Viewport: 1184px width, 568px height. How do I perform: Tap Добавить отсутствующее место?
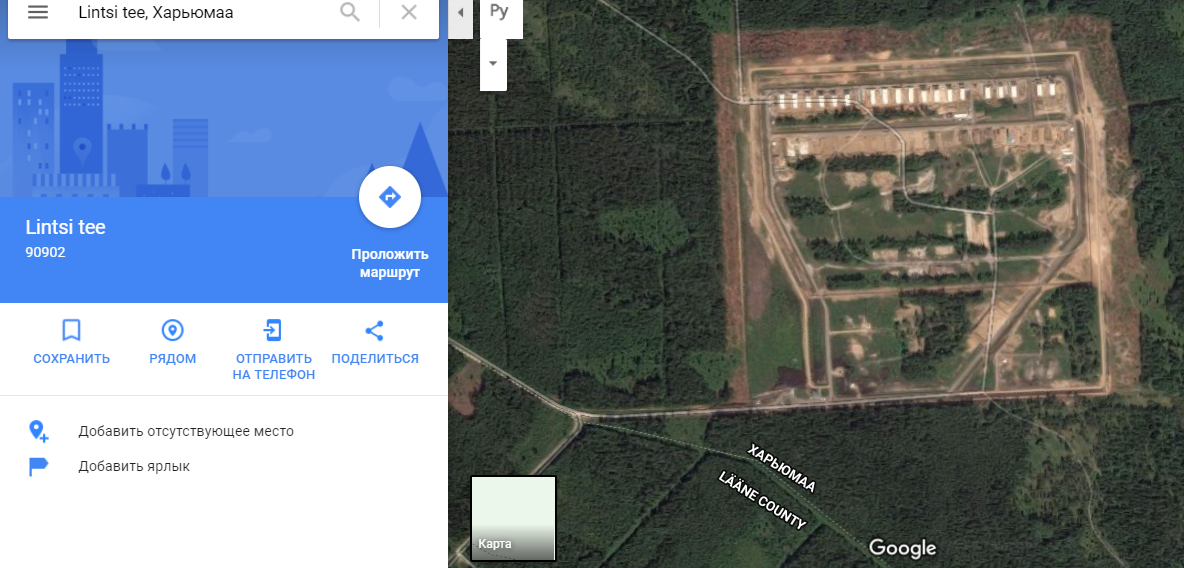[185, 431]
